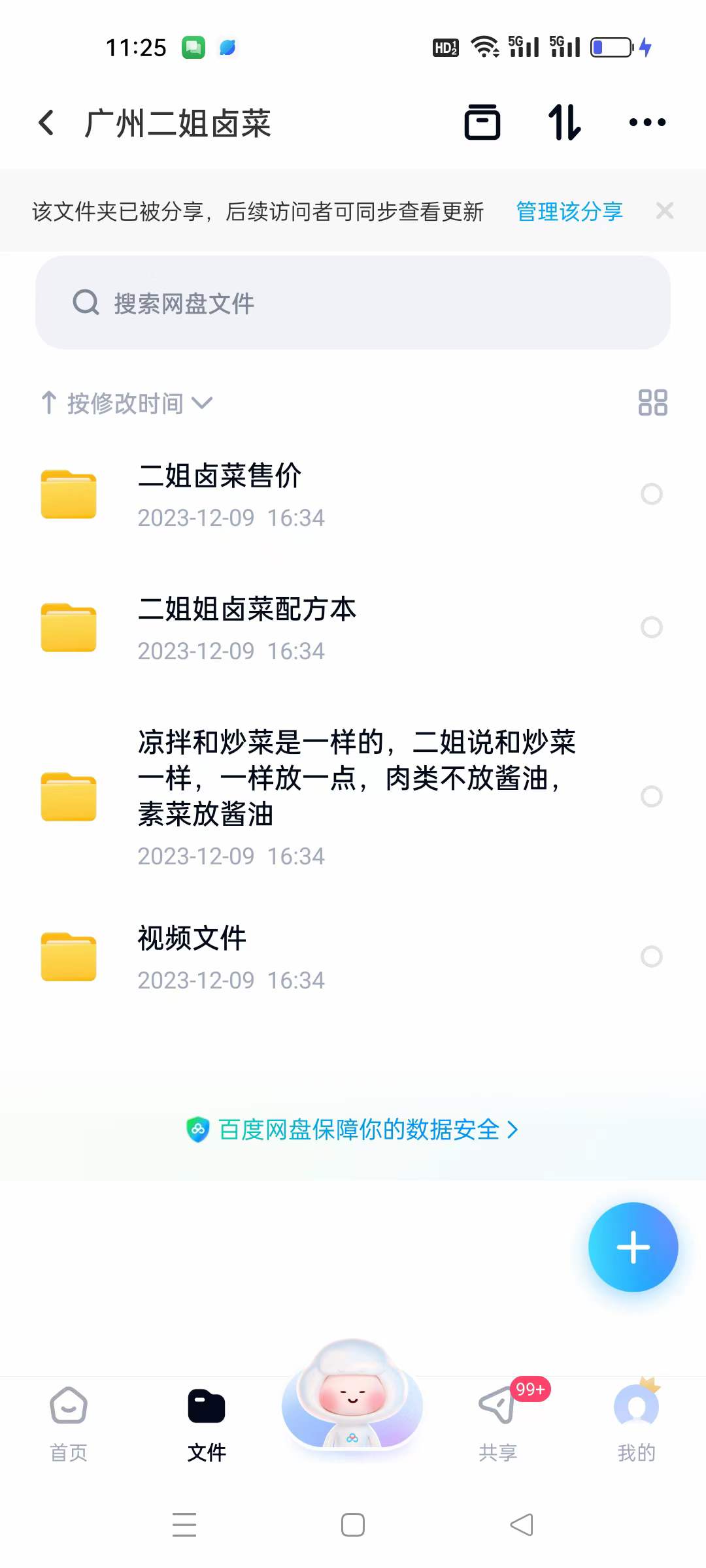This screenshot has width=706, height=1568.
Task: Switch to grid view layout
Action: coord(652,402)
